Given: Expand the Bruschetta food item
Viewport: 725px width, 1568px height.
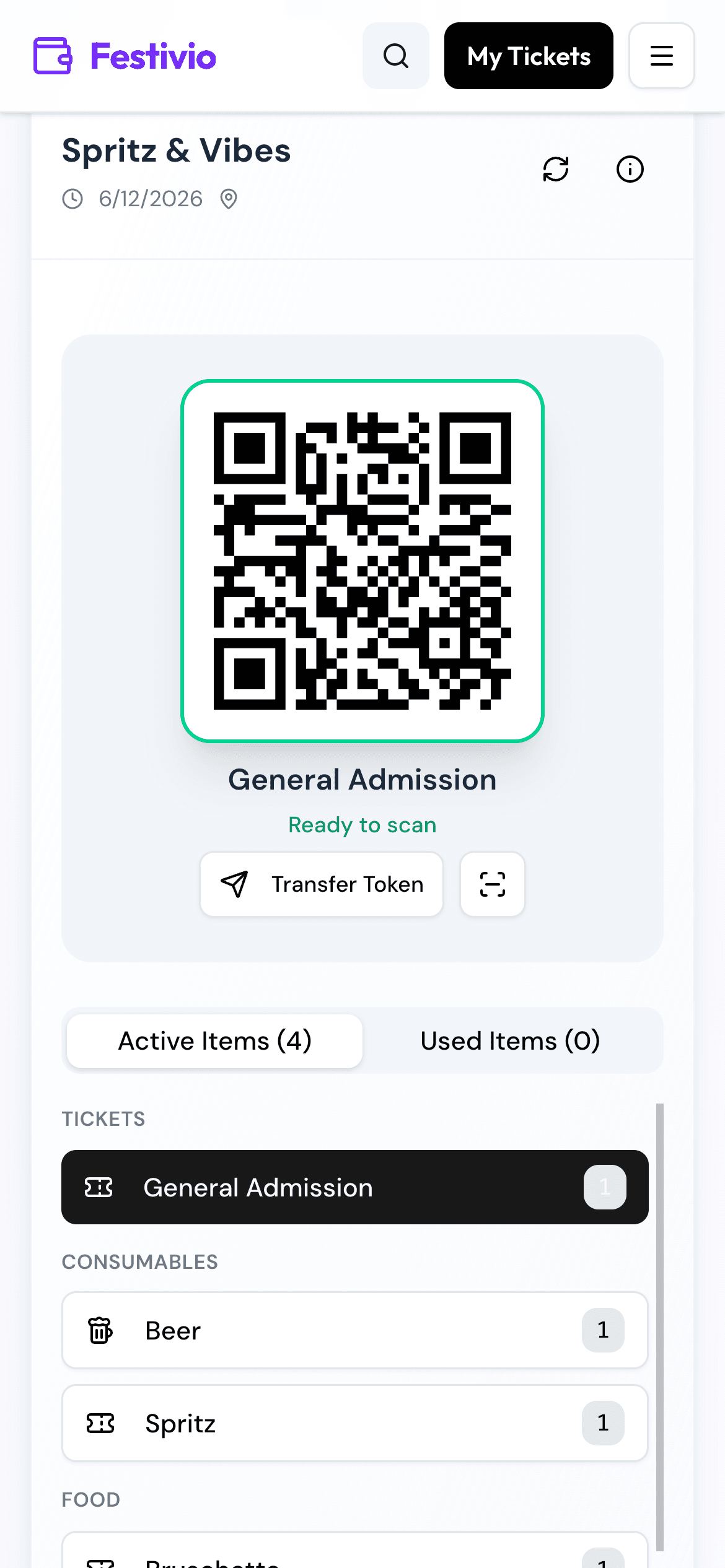Looking at the screenshot, I should (354, 1554).
